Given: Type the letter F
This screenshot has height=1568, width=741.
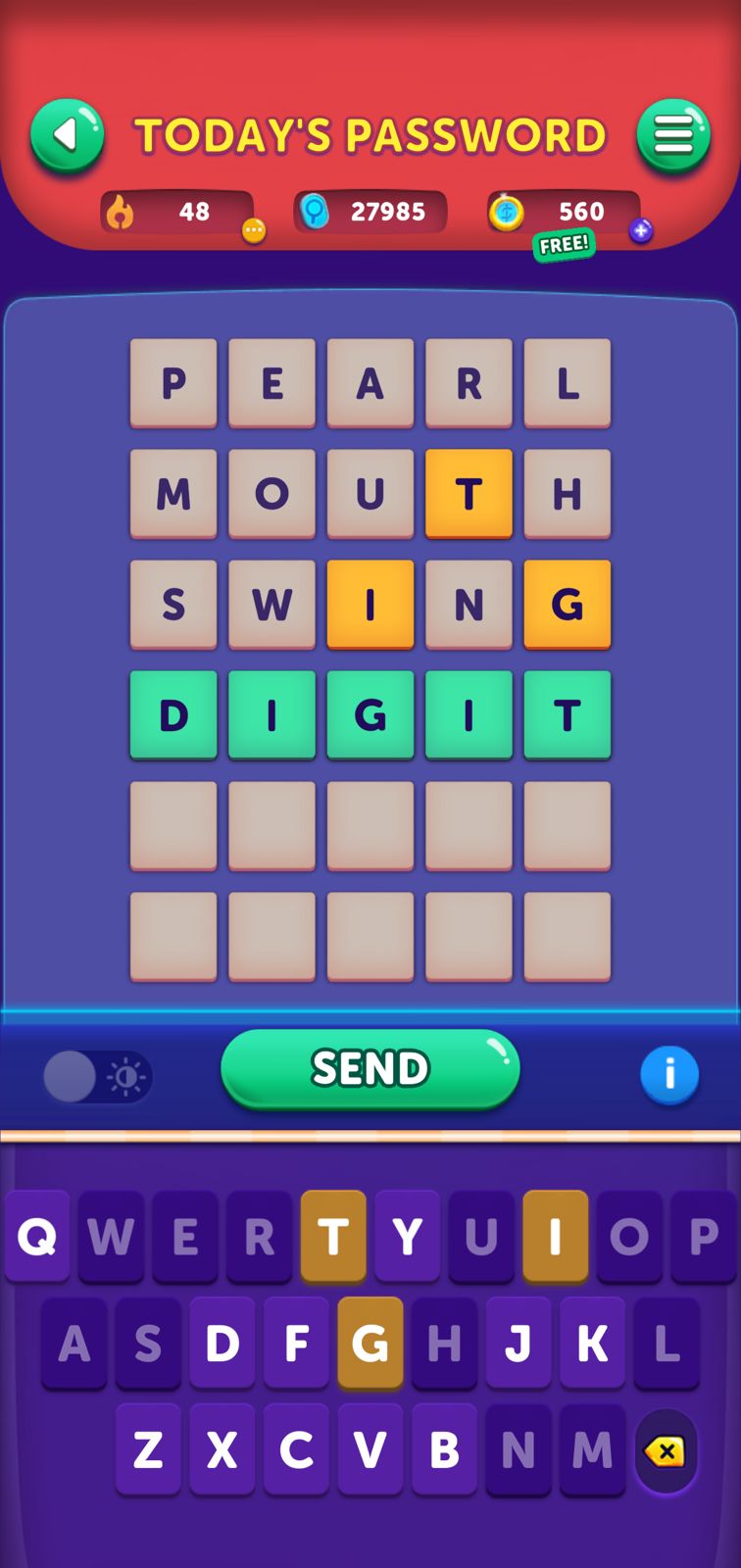Looking at the screenshot, I should (x=296, y=1344).
